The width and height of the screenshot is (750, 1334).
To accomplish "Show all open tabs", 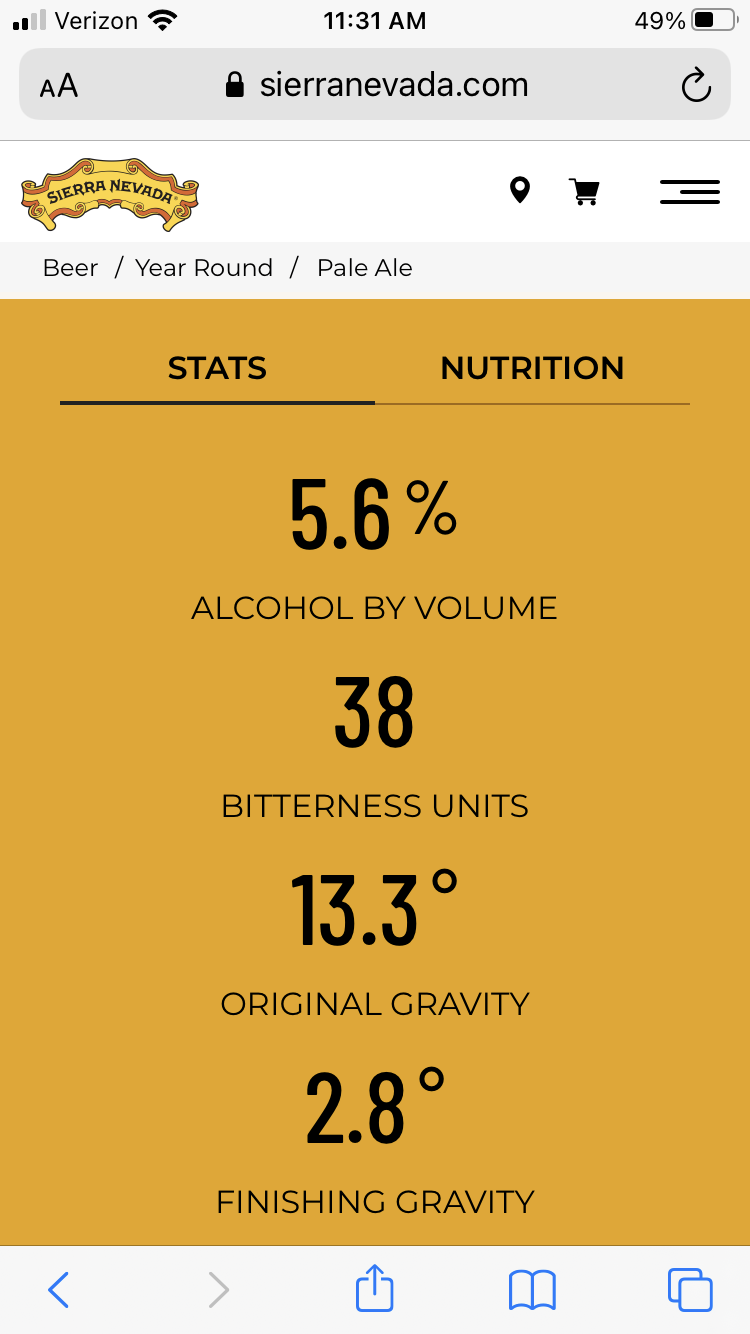I will coord(690,1289).
